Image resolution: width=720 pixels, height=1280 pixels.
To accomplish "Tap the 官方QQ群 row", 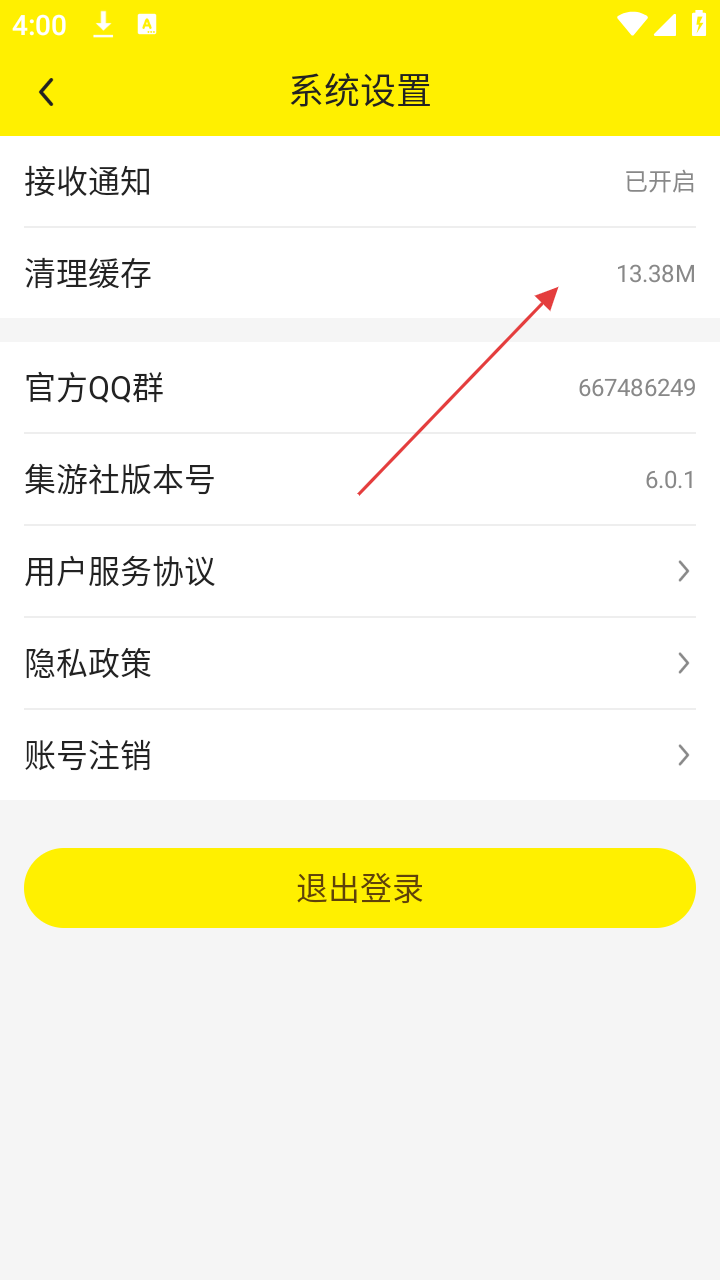I will pos(360,388).
